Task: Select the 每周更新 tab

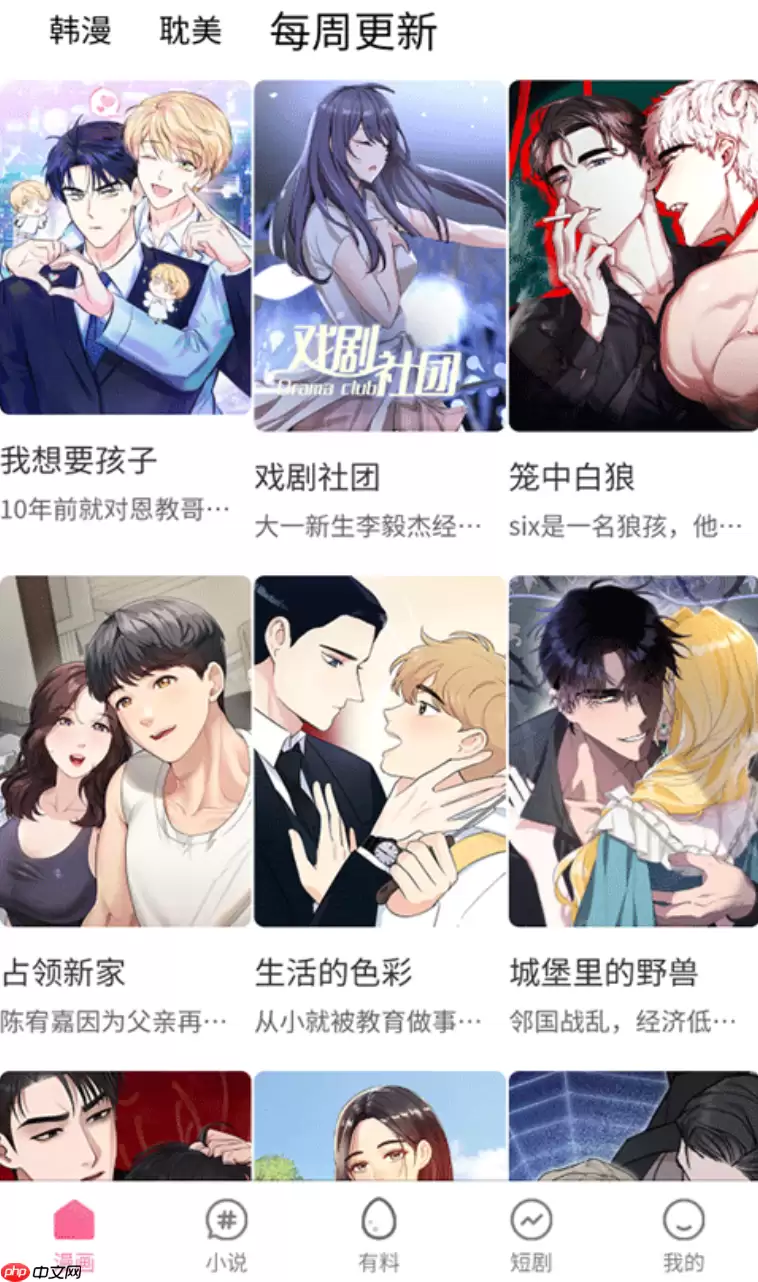Action: [x=351, y=32]
